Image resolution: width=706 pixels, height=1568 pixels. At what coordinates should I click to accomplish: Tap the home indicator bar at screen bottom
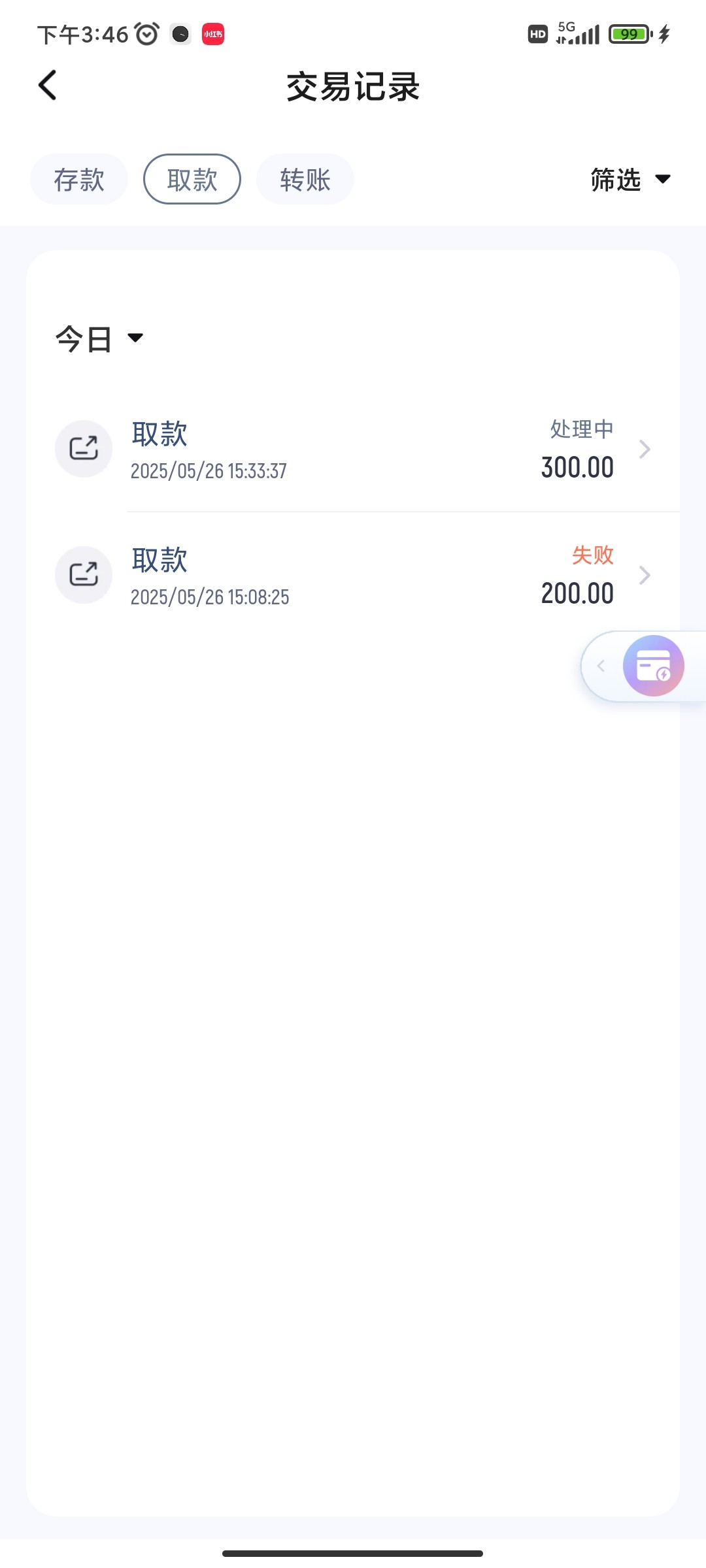point(353,1554)
